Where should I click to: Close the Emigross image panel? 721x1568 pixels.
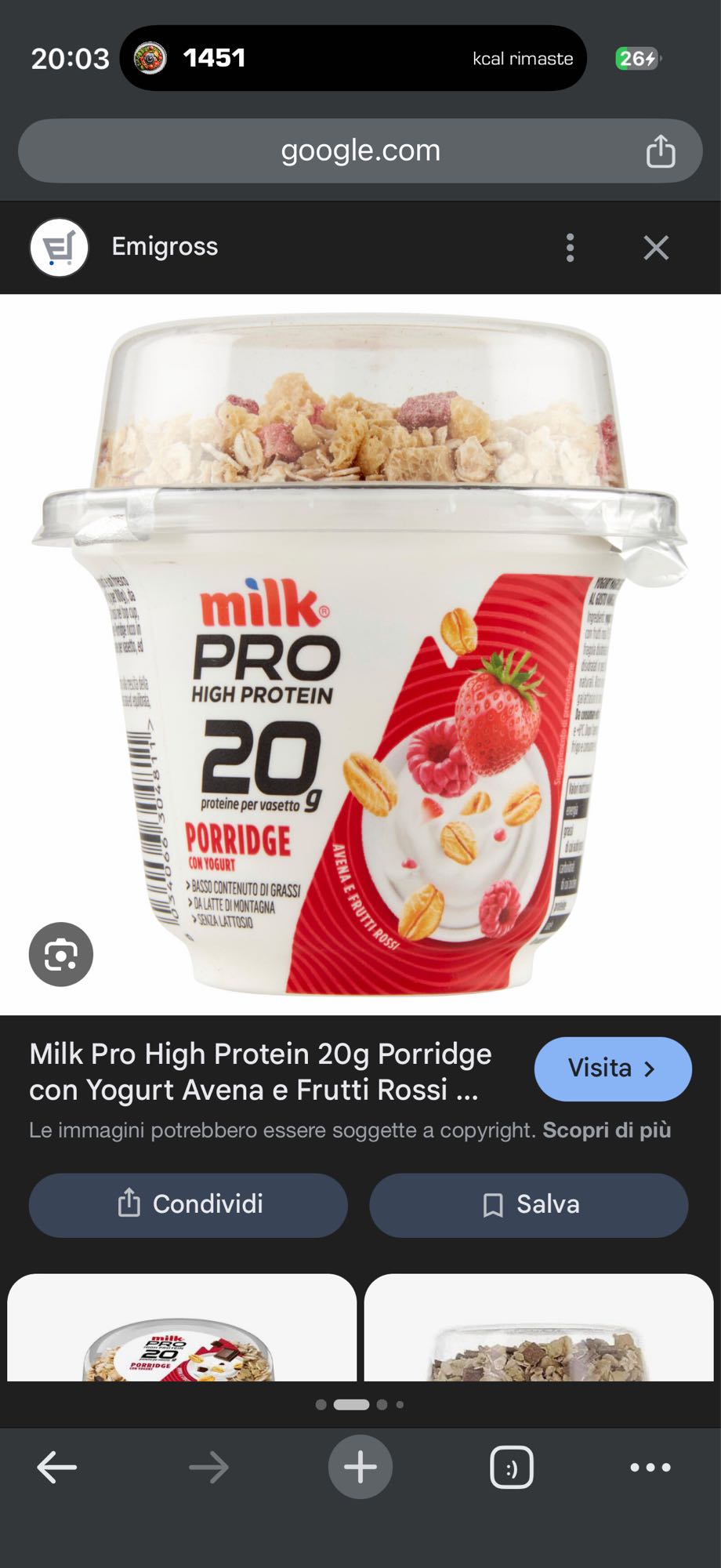click(x=655, y=248)
